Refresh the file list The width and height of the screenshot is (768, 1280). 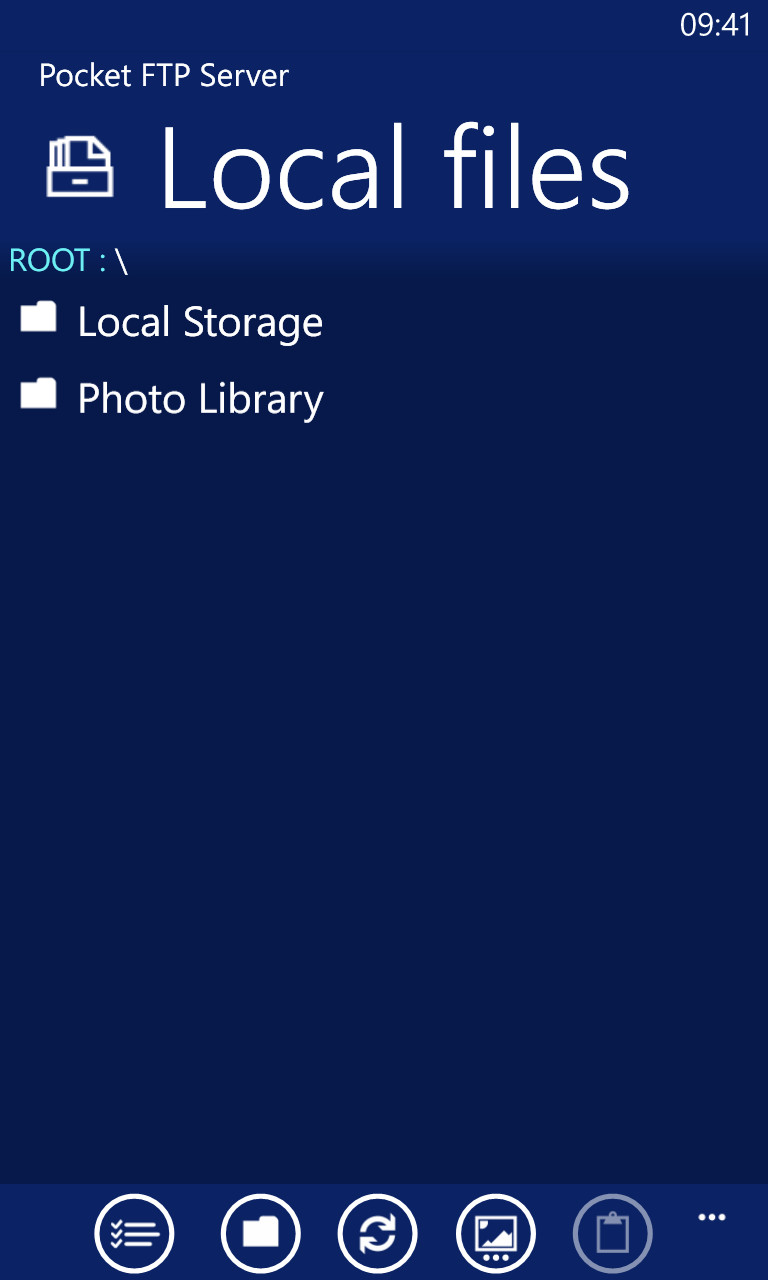pos(378,1234)
